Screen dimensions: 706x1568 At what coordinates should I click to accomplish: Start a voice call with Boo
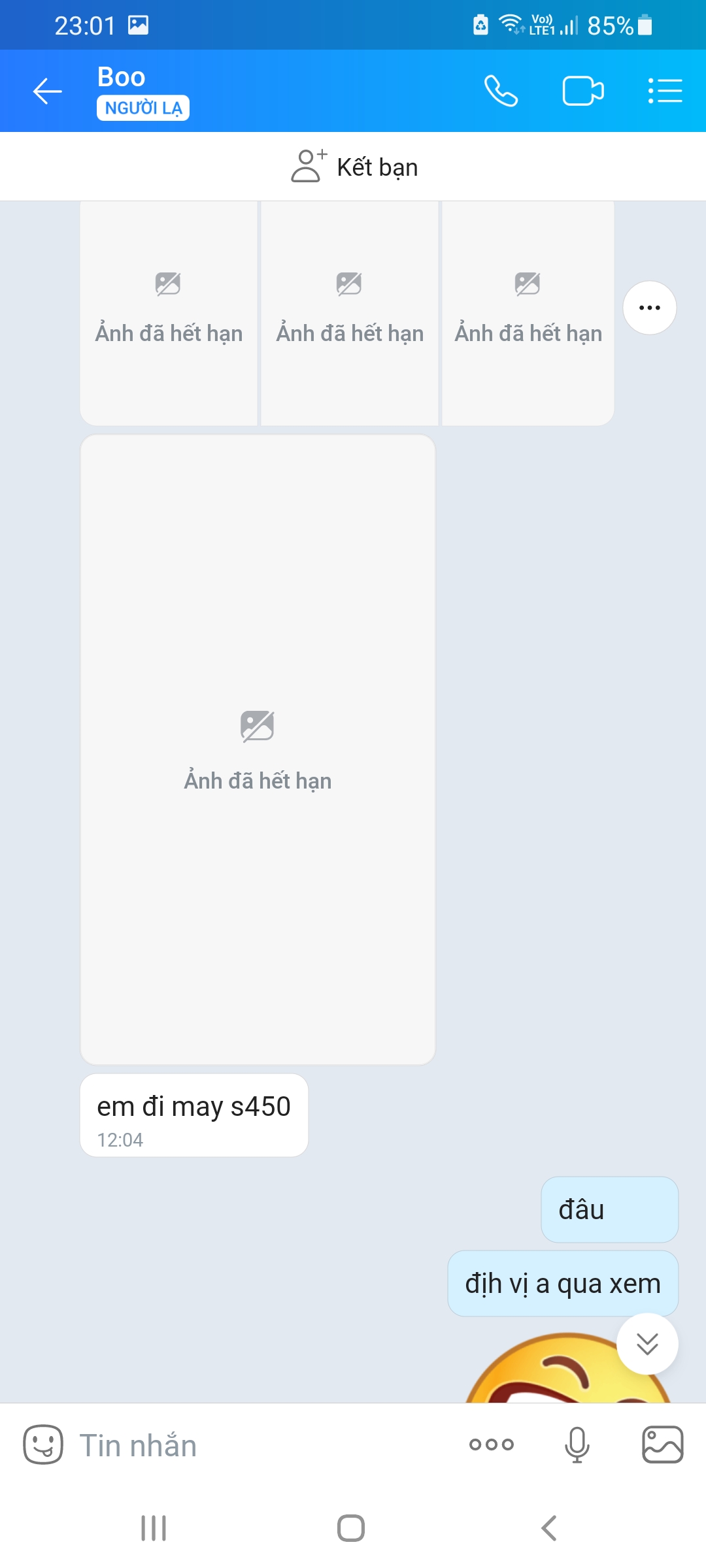501,91
